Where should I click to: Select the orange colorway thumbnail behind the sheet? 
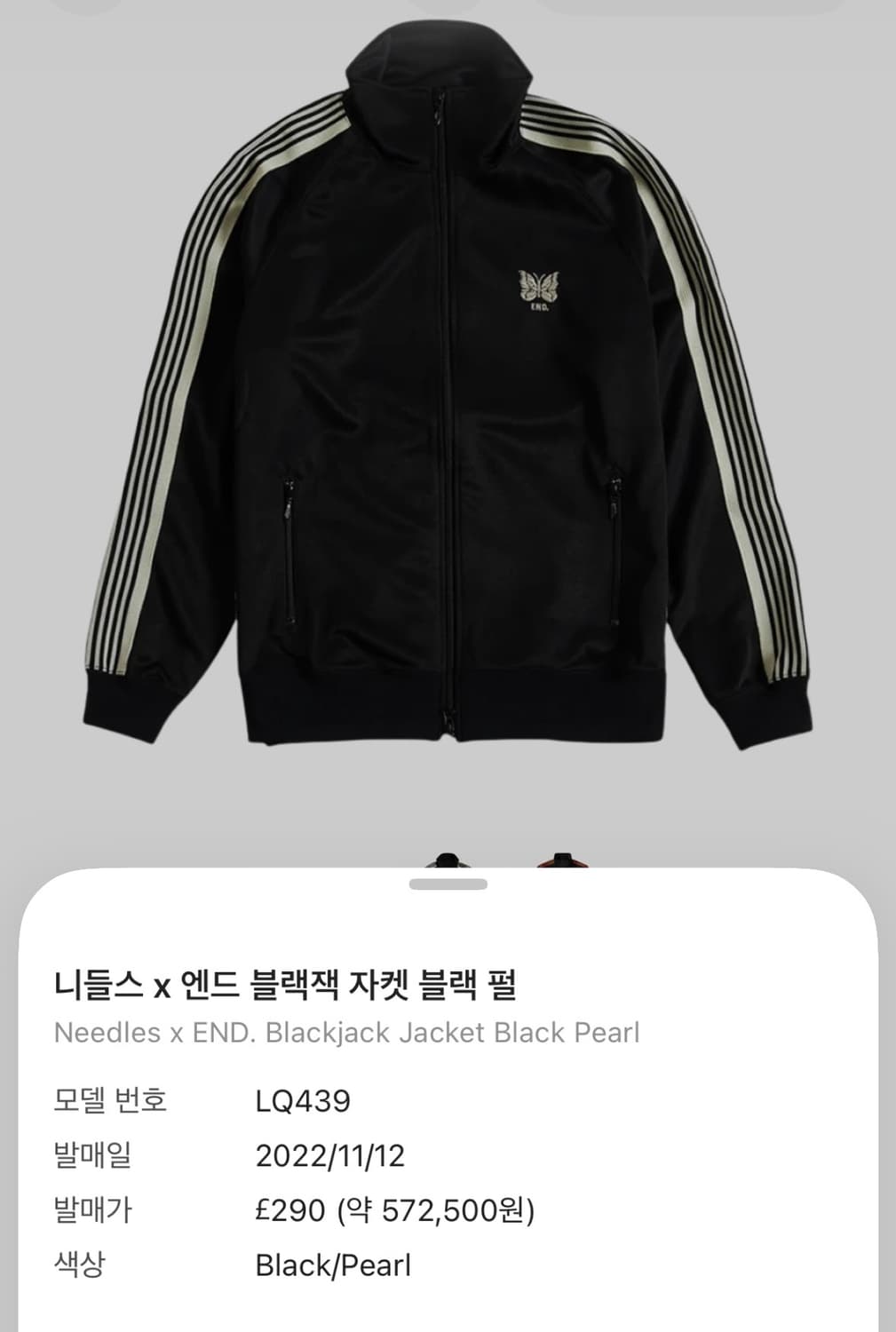pyautogui.click(x=562, y=860)
